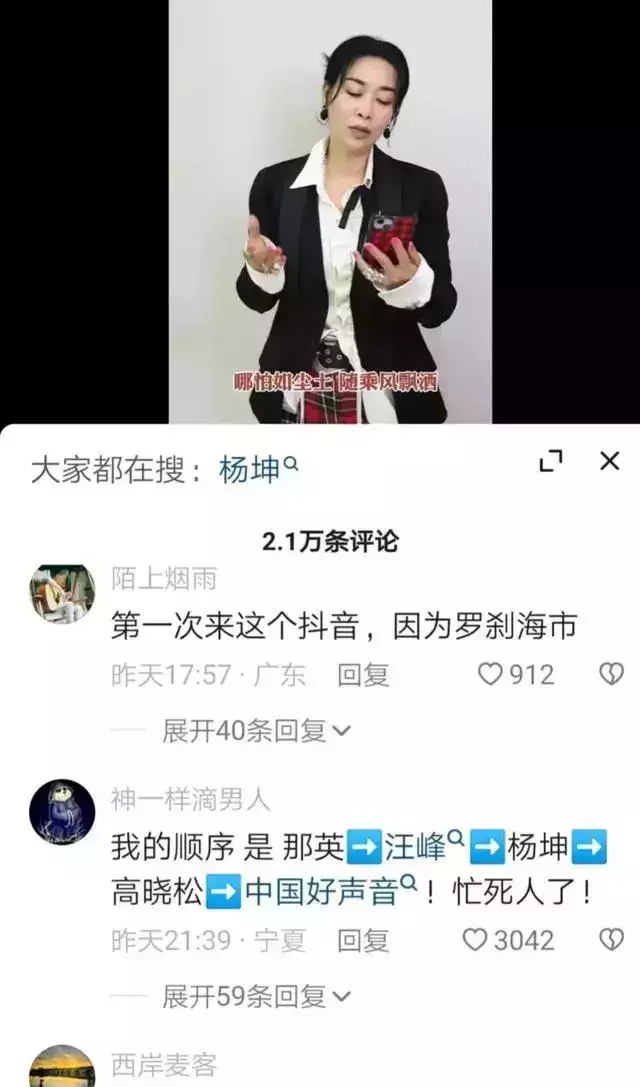
Task: Expand comments panel to full screen
Action: tap(551, 461)
